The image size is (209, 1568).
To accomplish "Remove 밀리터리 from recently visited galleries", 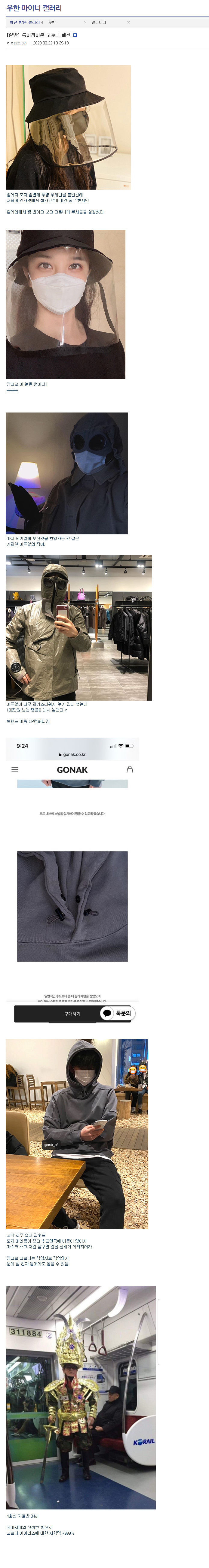I will point(128,23).
